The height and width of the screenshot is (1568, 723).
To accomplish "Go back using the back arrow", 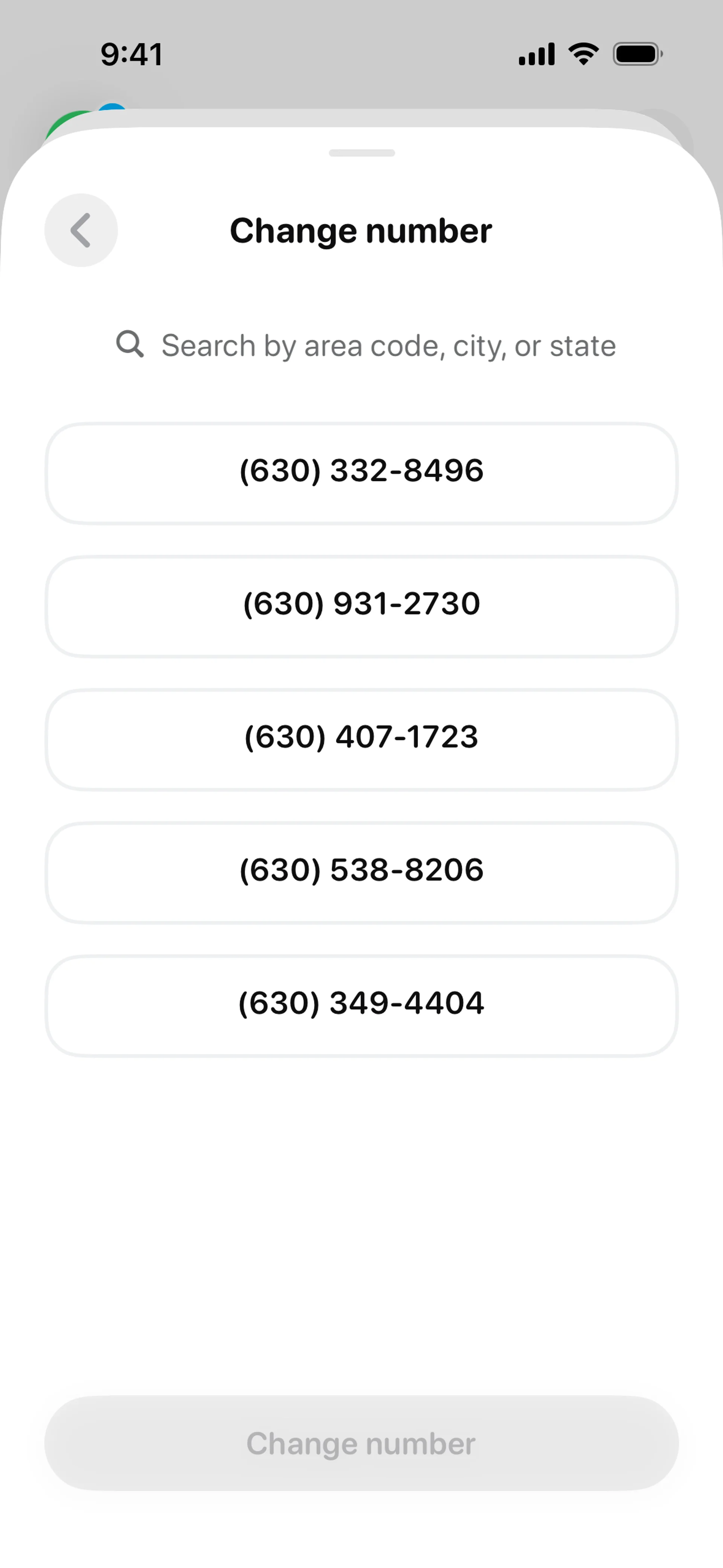I will click(x=81, y=230).
